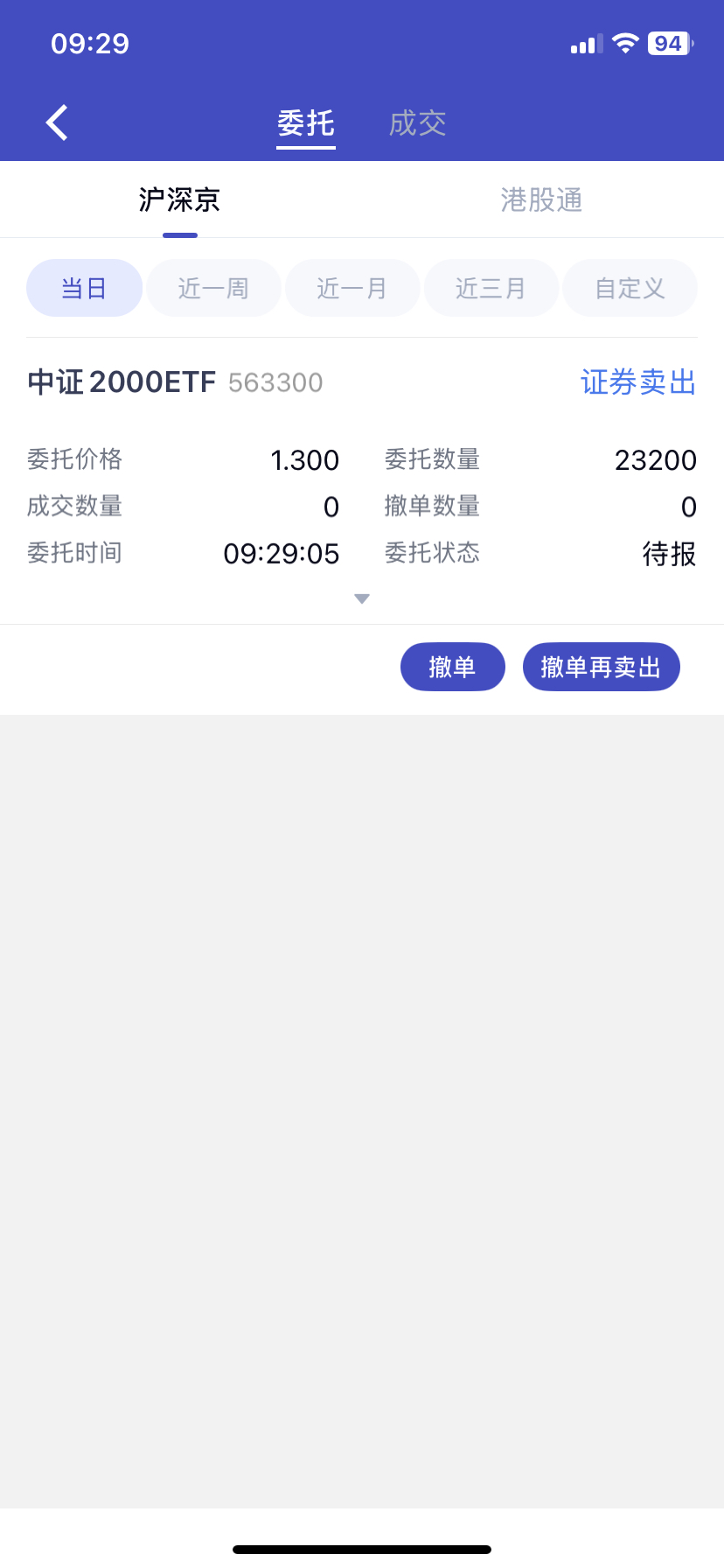Select the 沪深京 market tab

tap(179, 200)
